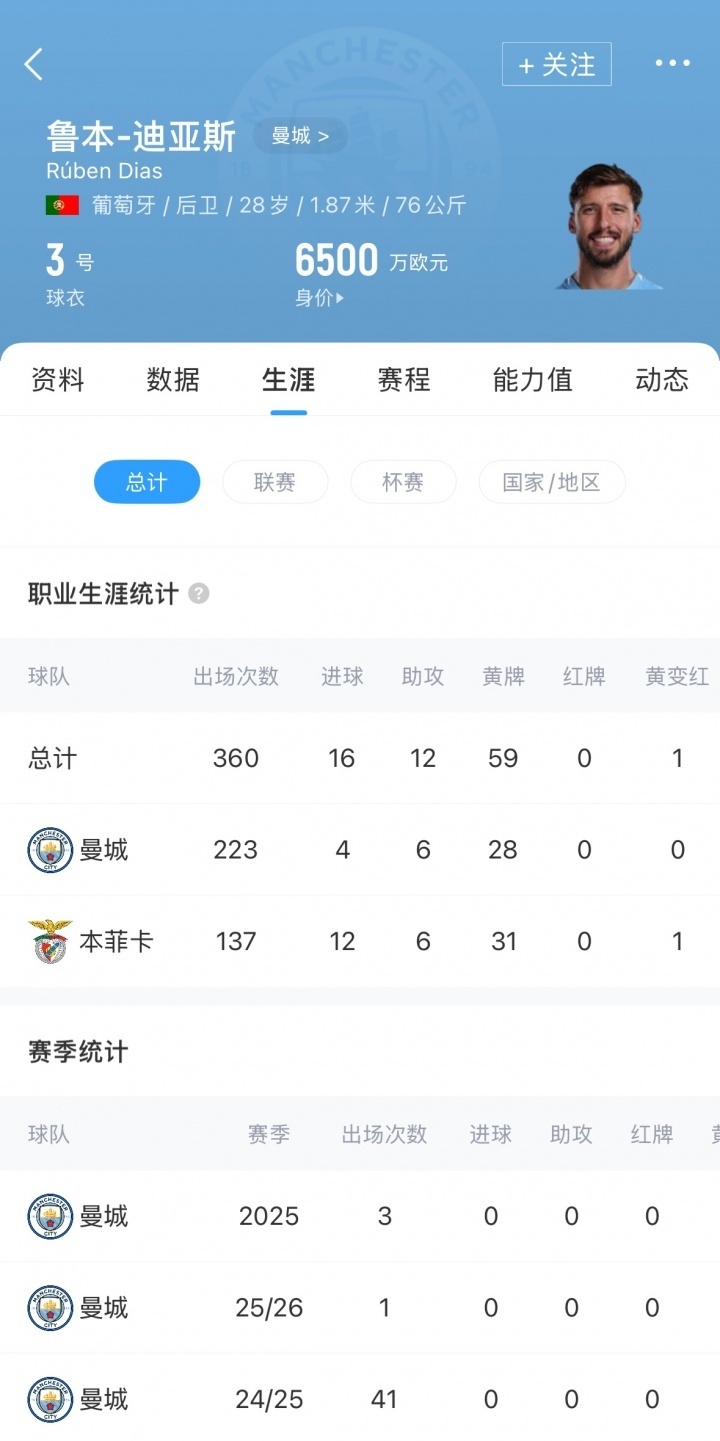
Task: Switch to the 能力值 tab
Action: (x=532, y=380)
